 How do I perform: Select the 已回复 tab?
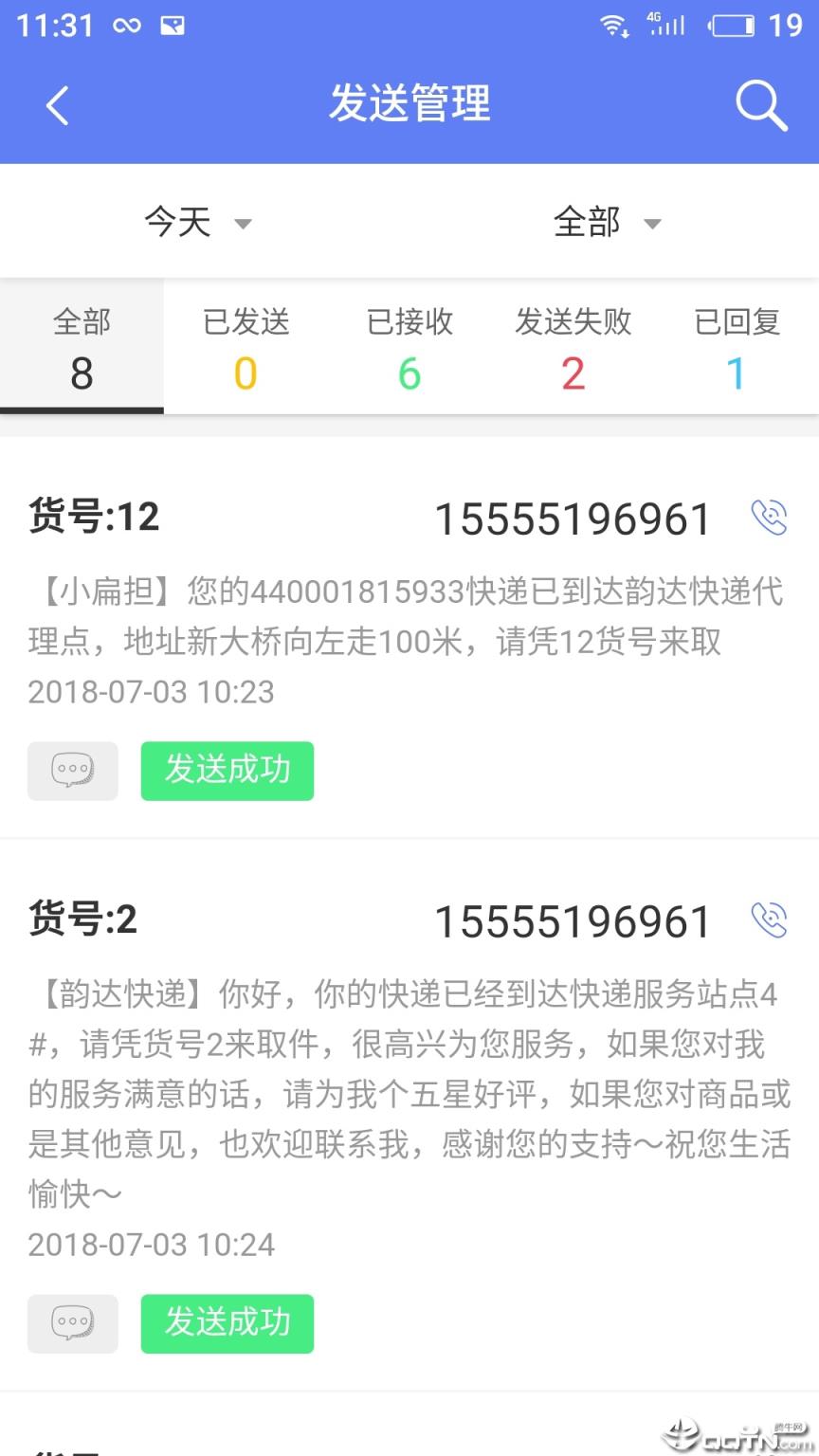click(737, 346)
